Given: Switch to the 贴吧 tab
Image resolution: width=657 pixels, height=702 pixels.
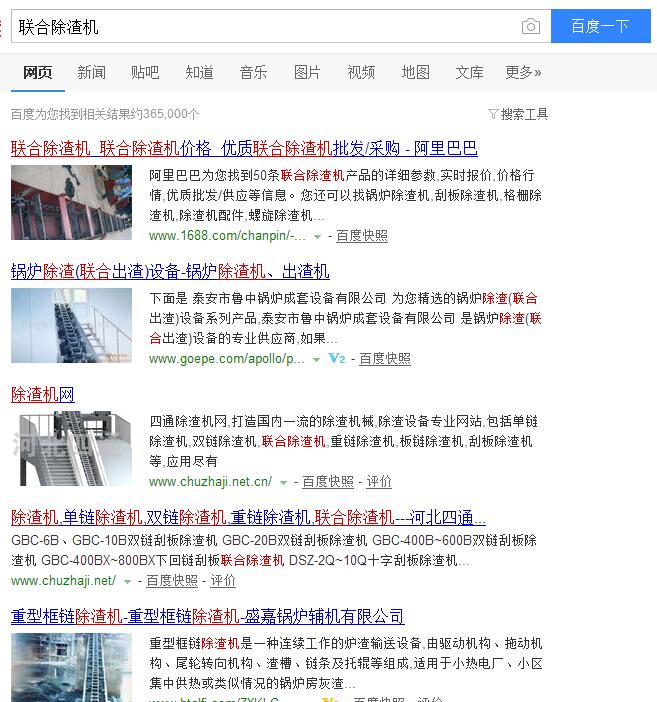Looking at the screenshot, I should [145, 72].
